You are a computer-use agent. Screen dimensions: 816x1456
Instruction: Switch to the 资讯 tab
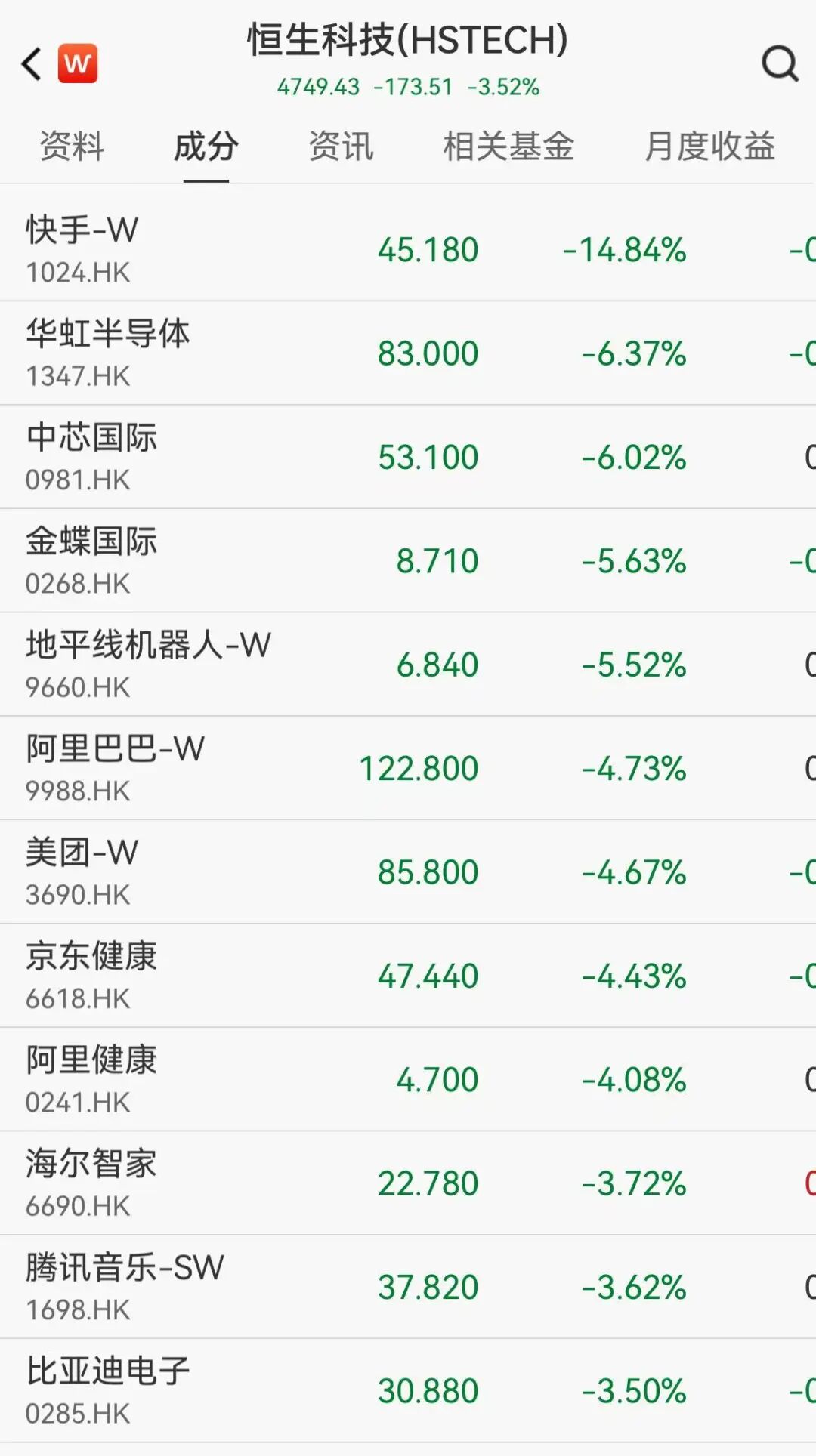(341, 147)
